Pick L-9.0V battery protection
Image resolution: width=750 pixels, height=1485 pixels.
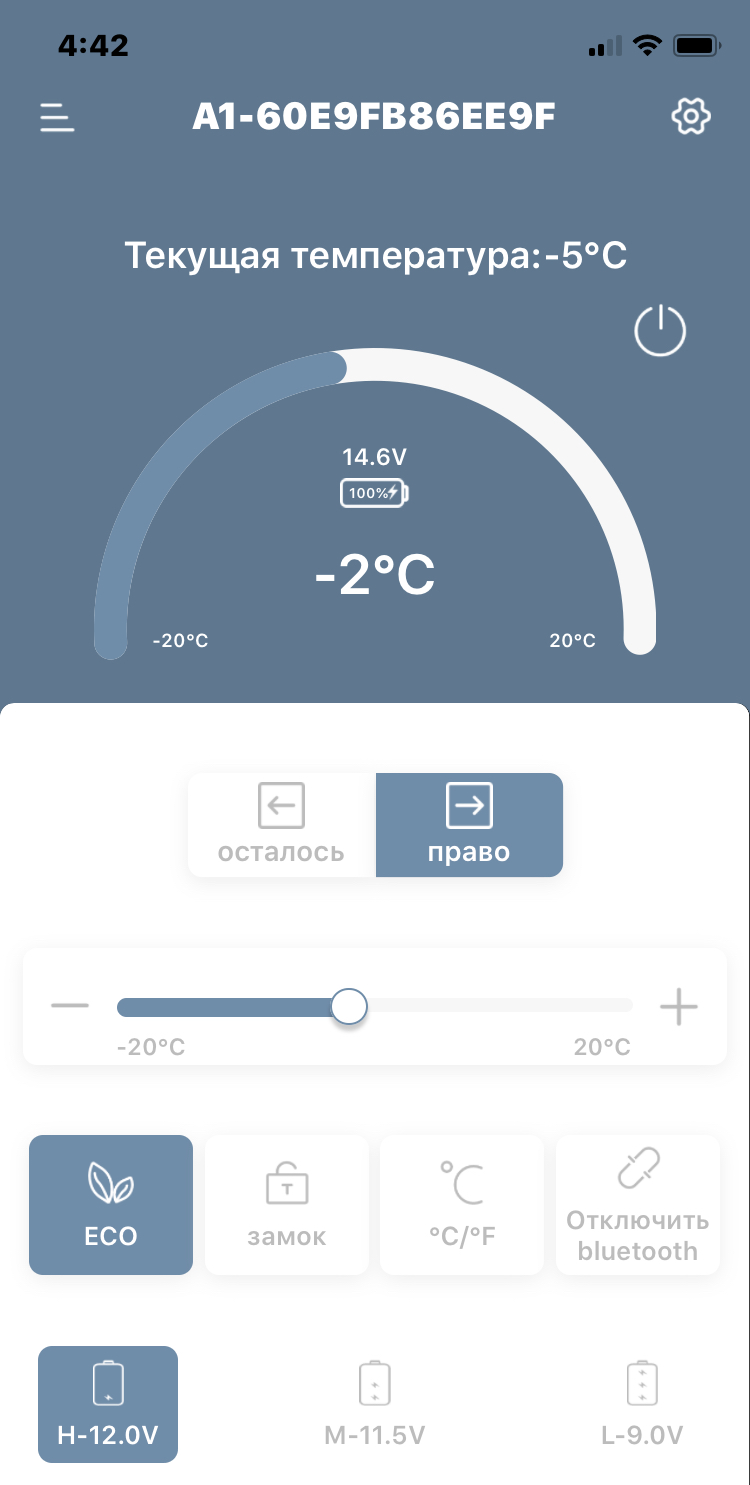click(642, 1404)
